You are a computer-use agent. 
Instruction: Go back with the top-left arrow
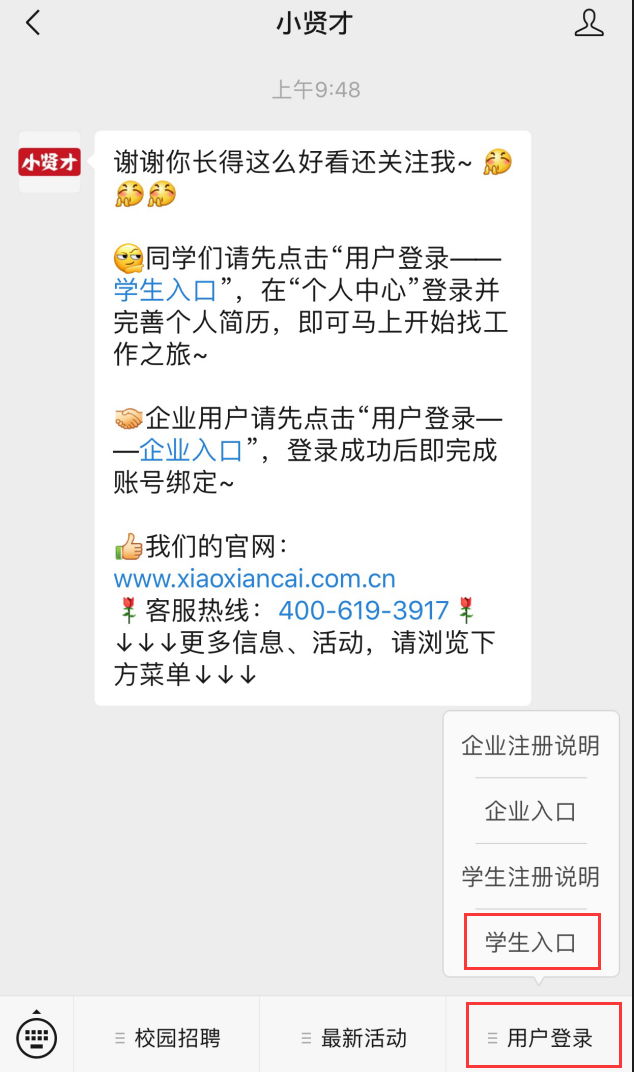pos(33,23)
